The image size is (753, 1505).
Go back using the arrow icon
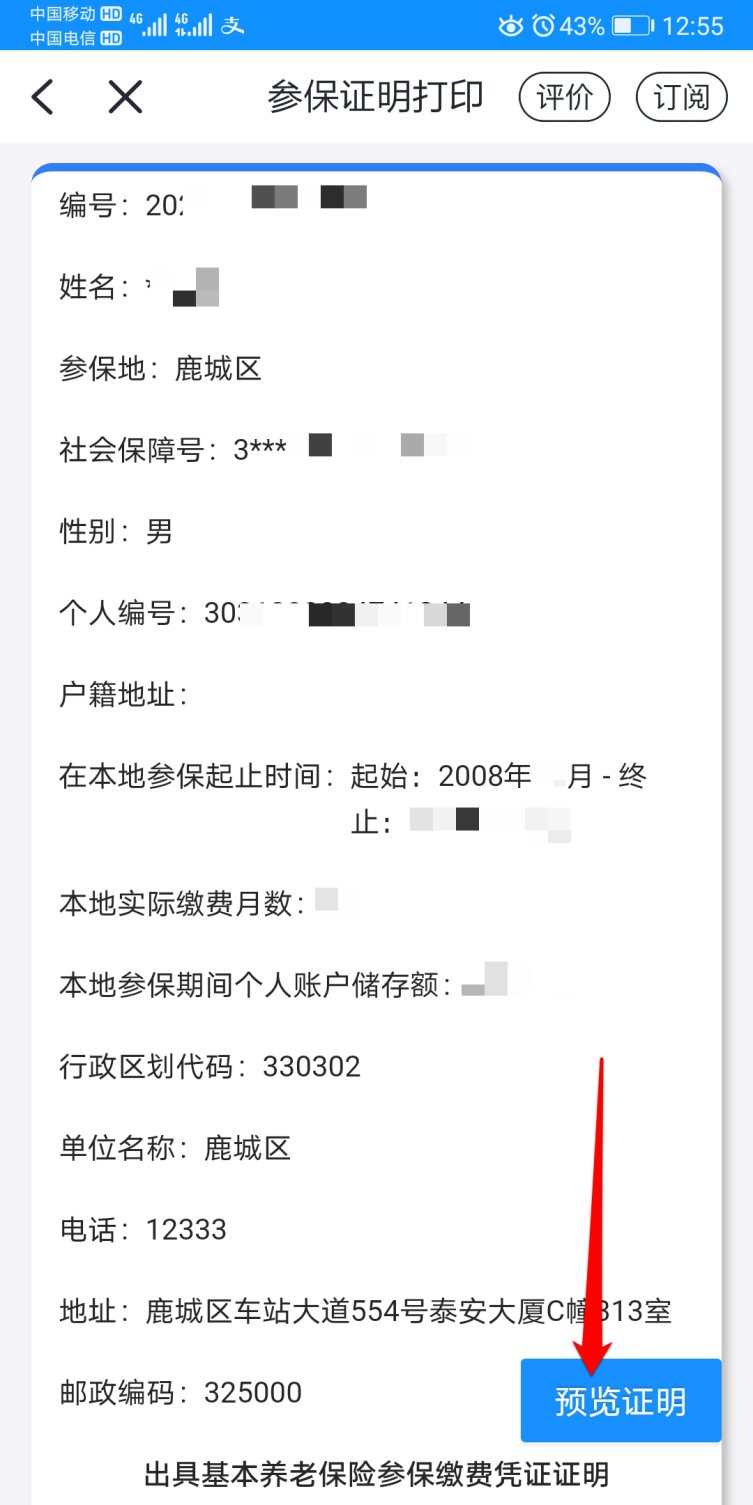pyautogui.click(x=42, y=97)
